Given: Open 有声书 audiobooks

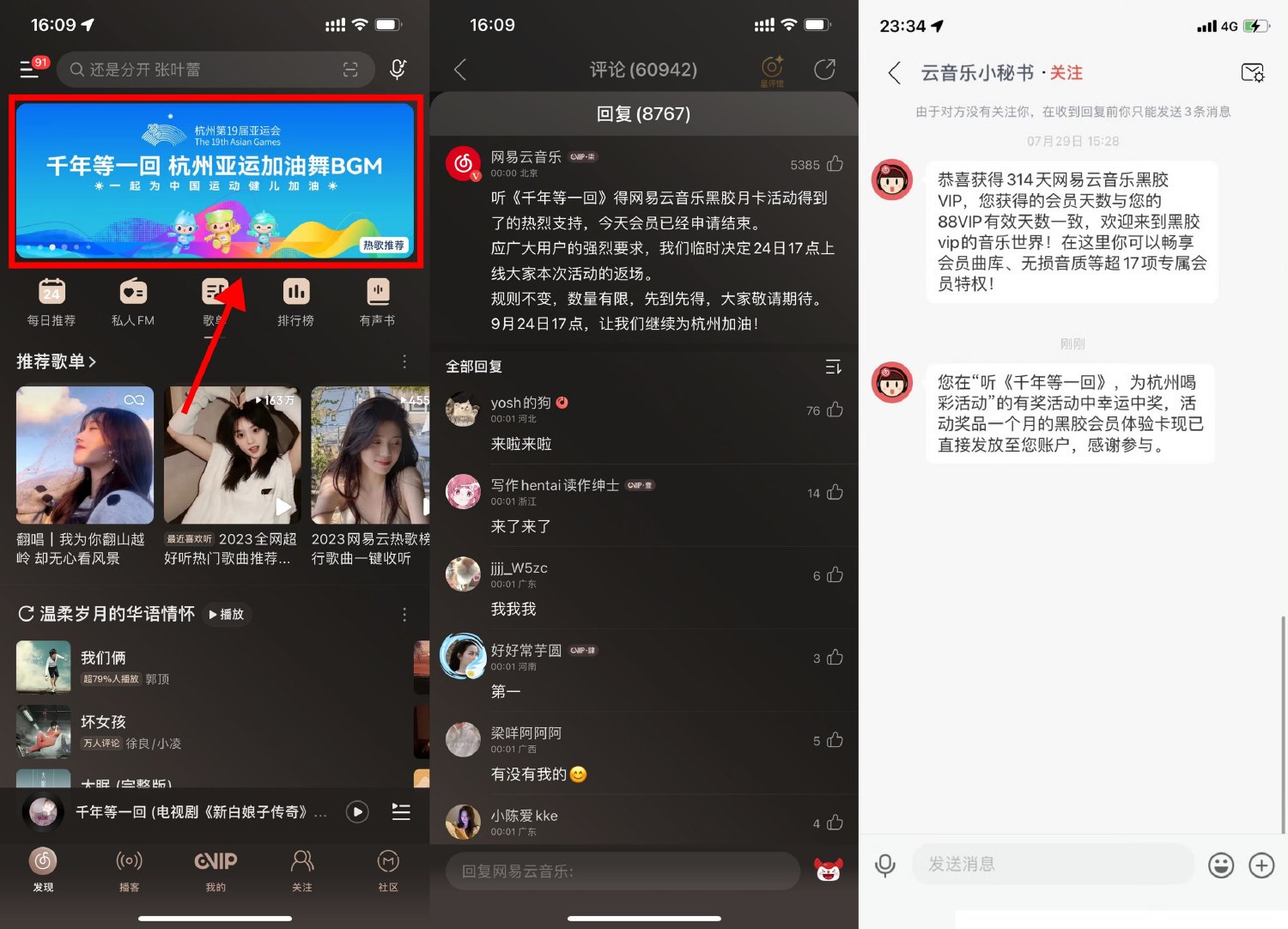Looking at the screenshot, I should tap(377, 302).
